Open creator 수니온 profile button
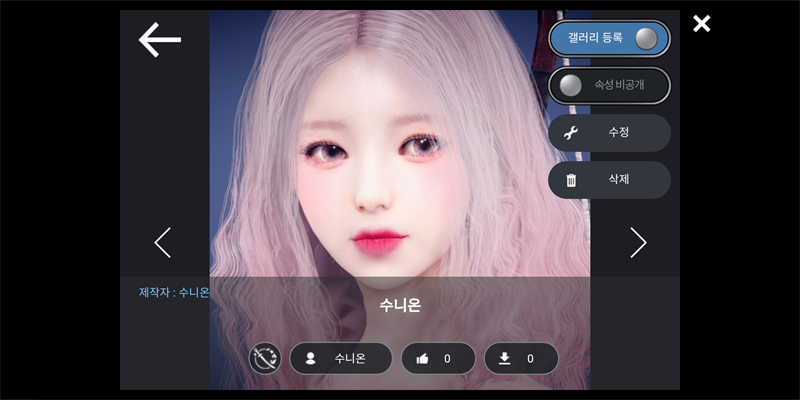 (x=340, y=358)
